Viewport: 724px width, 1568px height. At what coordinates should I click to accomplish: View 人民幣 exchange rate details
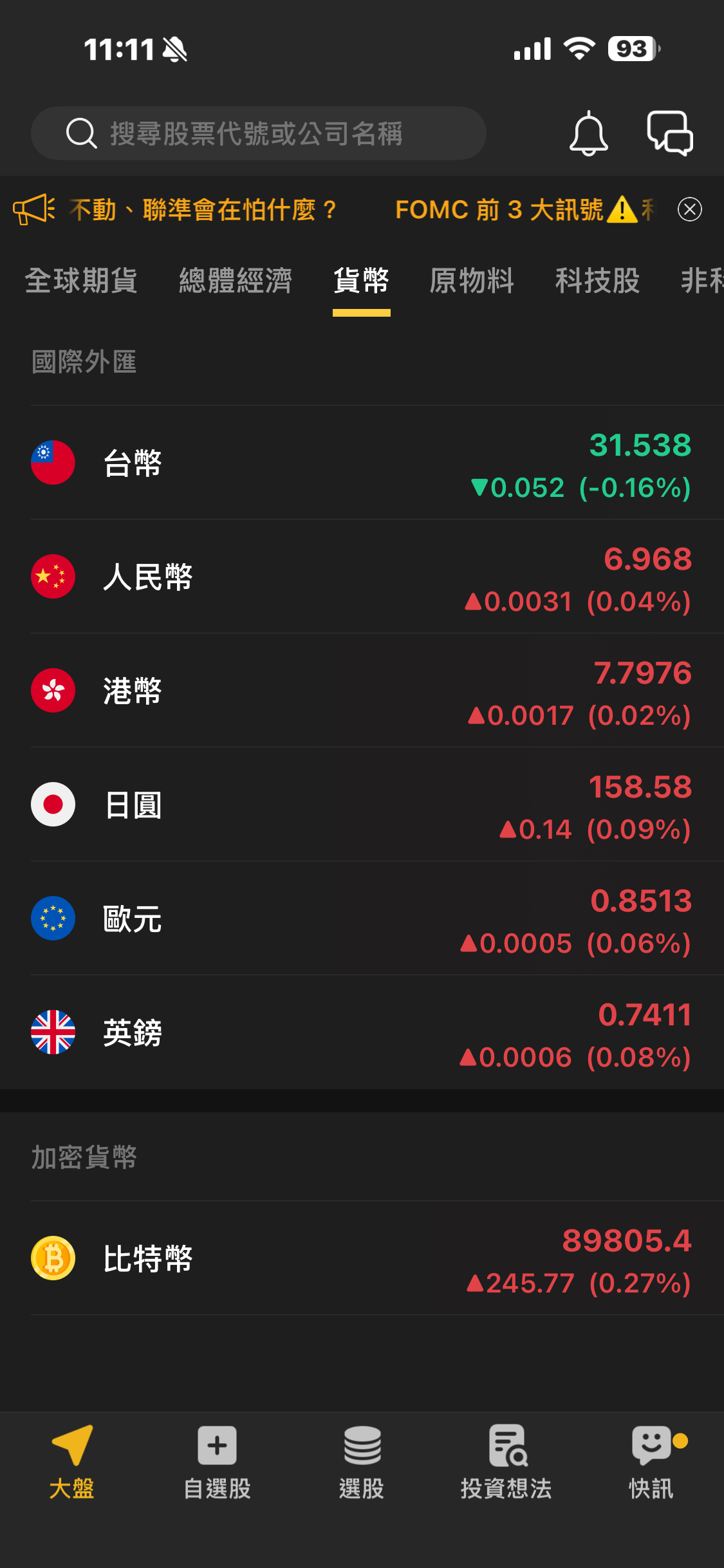tap(360, 577)
